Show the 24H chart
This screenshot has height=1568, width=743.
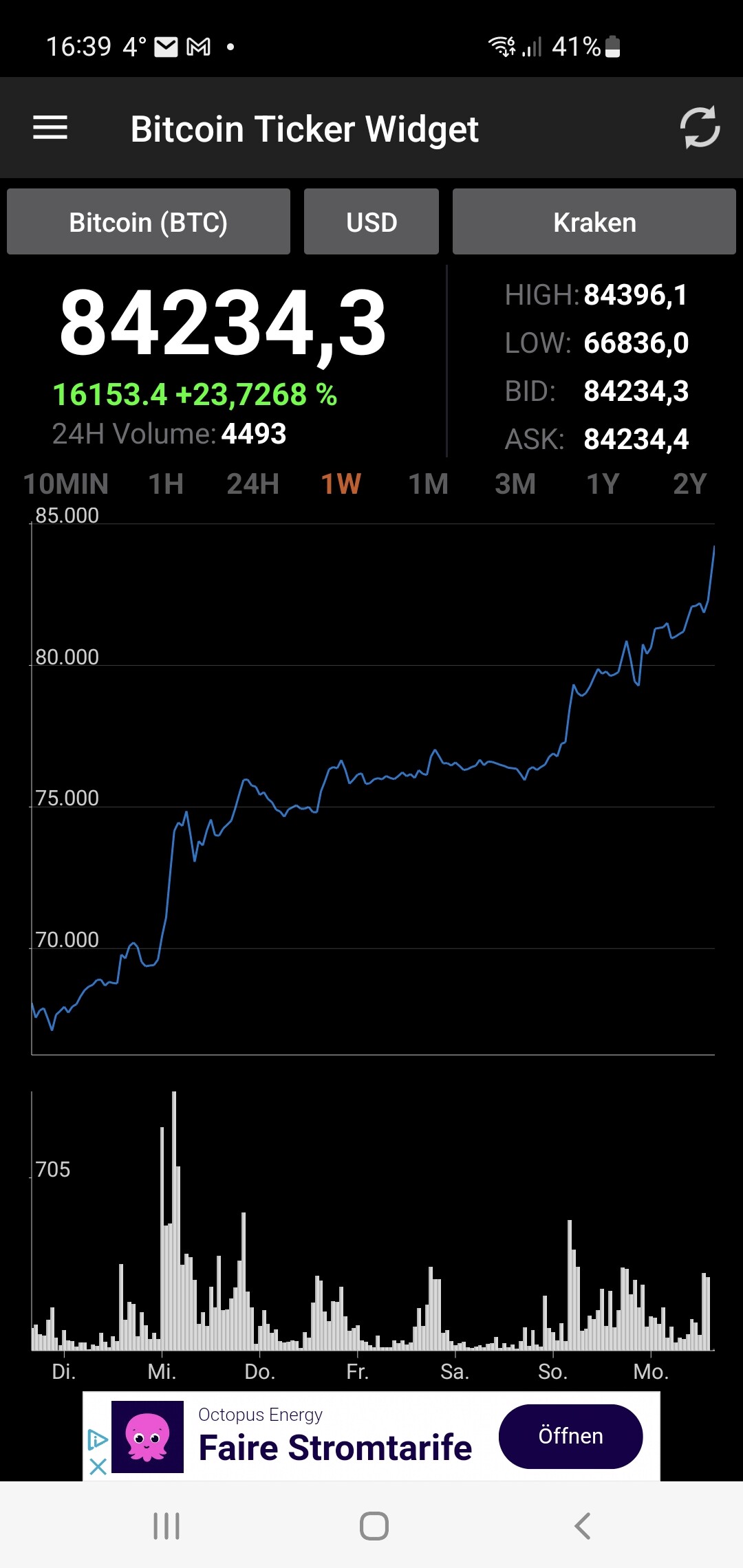(x=253, y=484)
